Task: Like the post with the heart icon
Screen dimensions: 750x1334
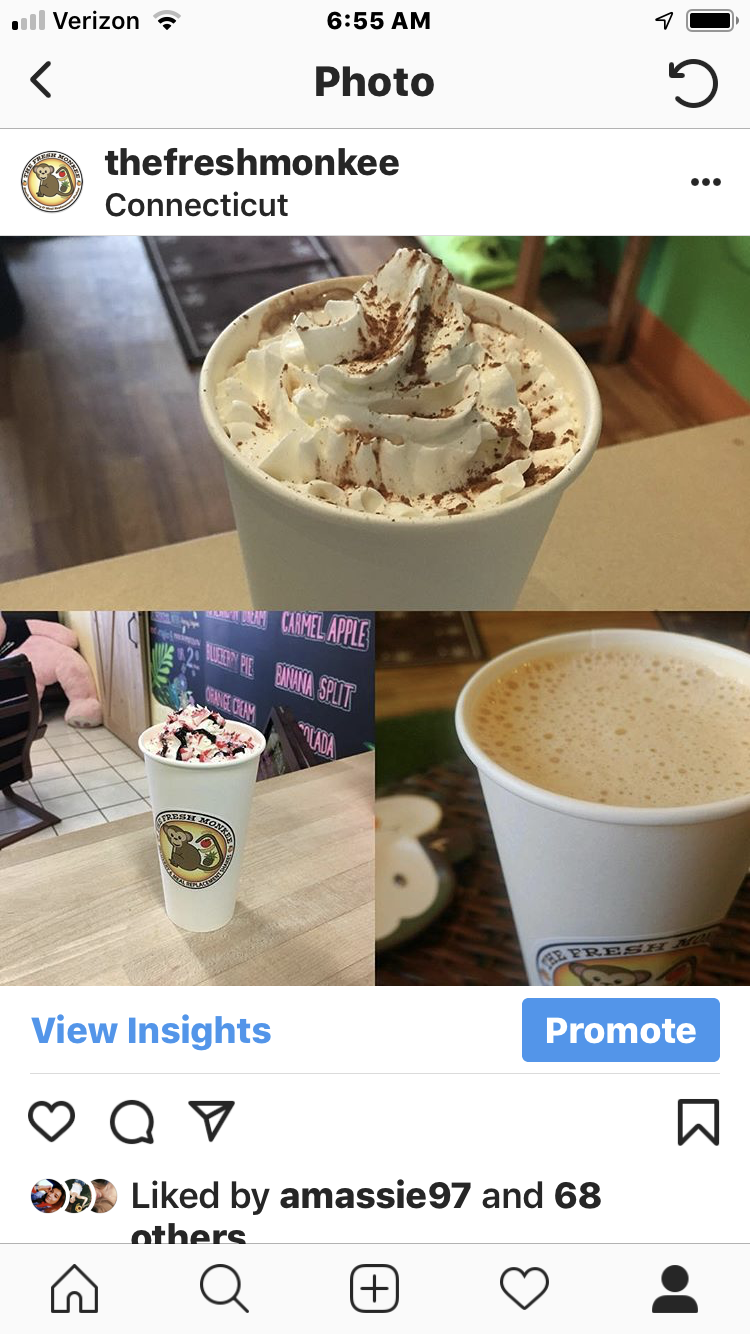Action: tap(51, 1122)
